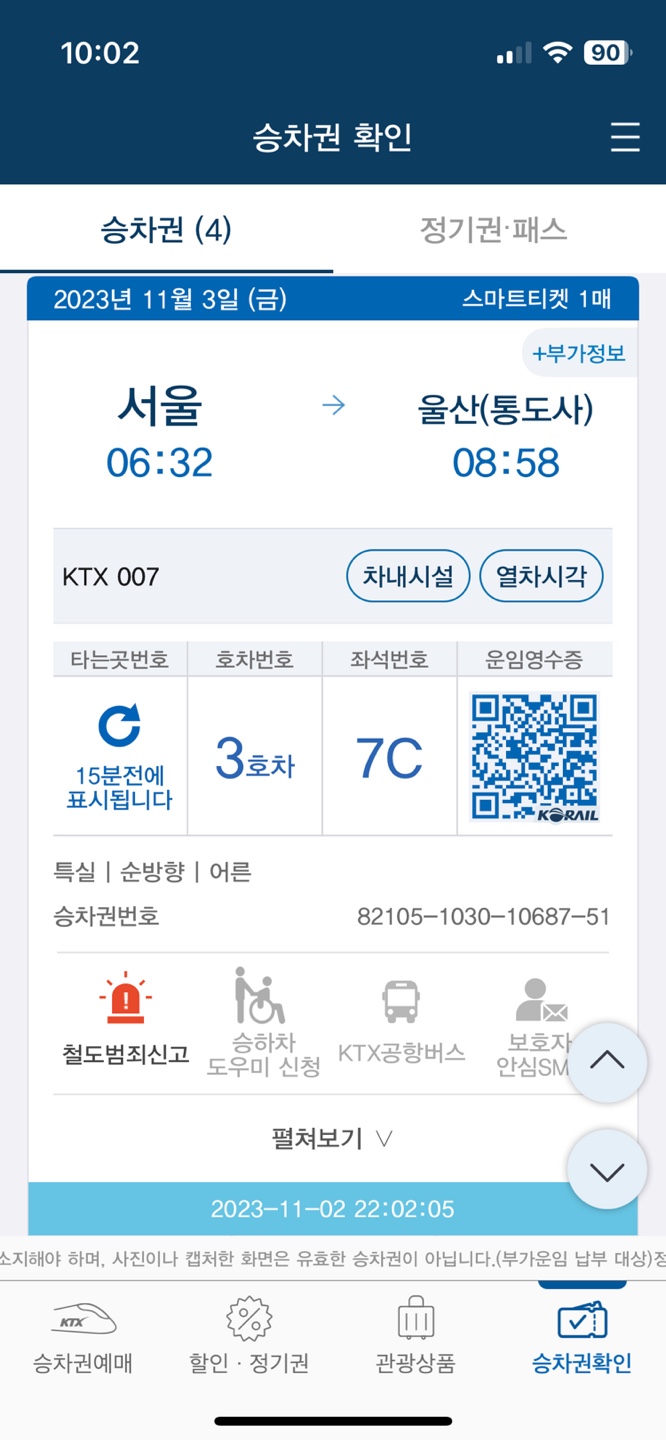
Task: Refresh the 타는곳번호 platform number
Action: click(x=119, y=727)
